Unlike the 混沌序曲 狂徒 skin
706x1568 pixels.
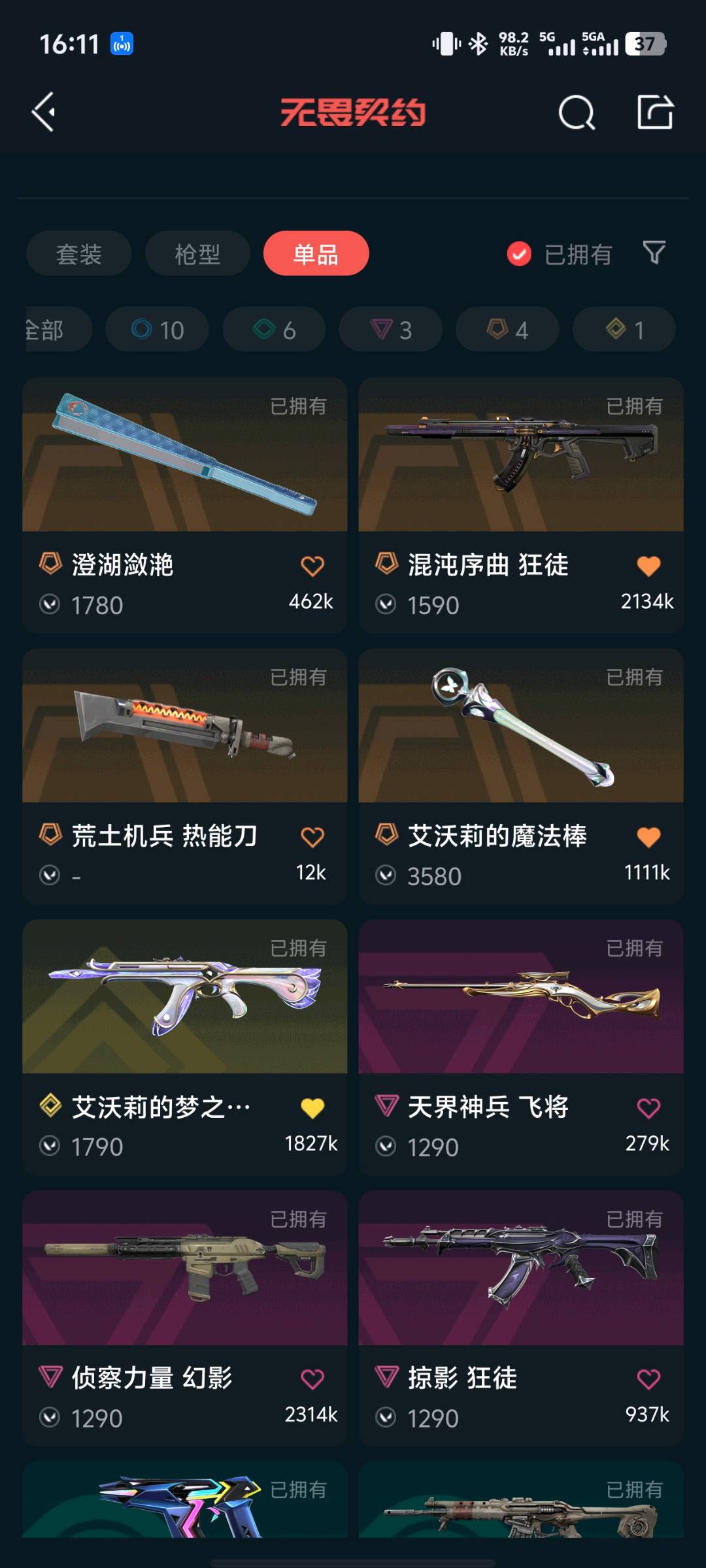point(648,566)
